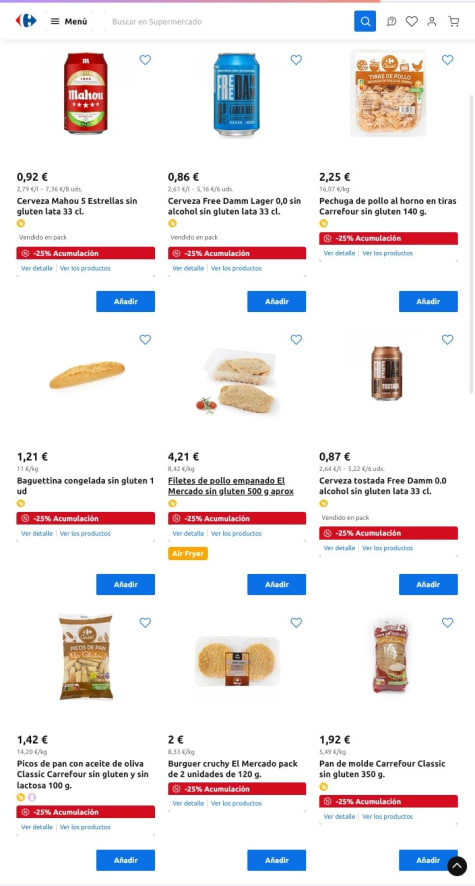
Task: Open the favorites heart in header
Action: [412, 21]
